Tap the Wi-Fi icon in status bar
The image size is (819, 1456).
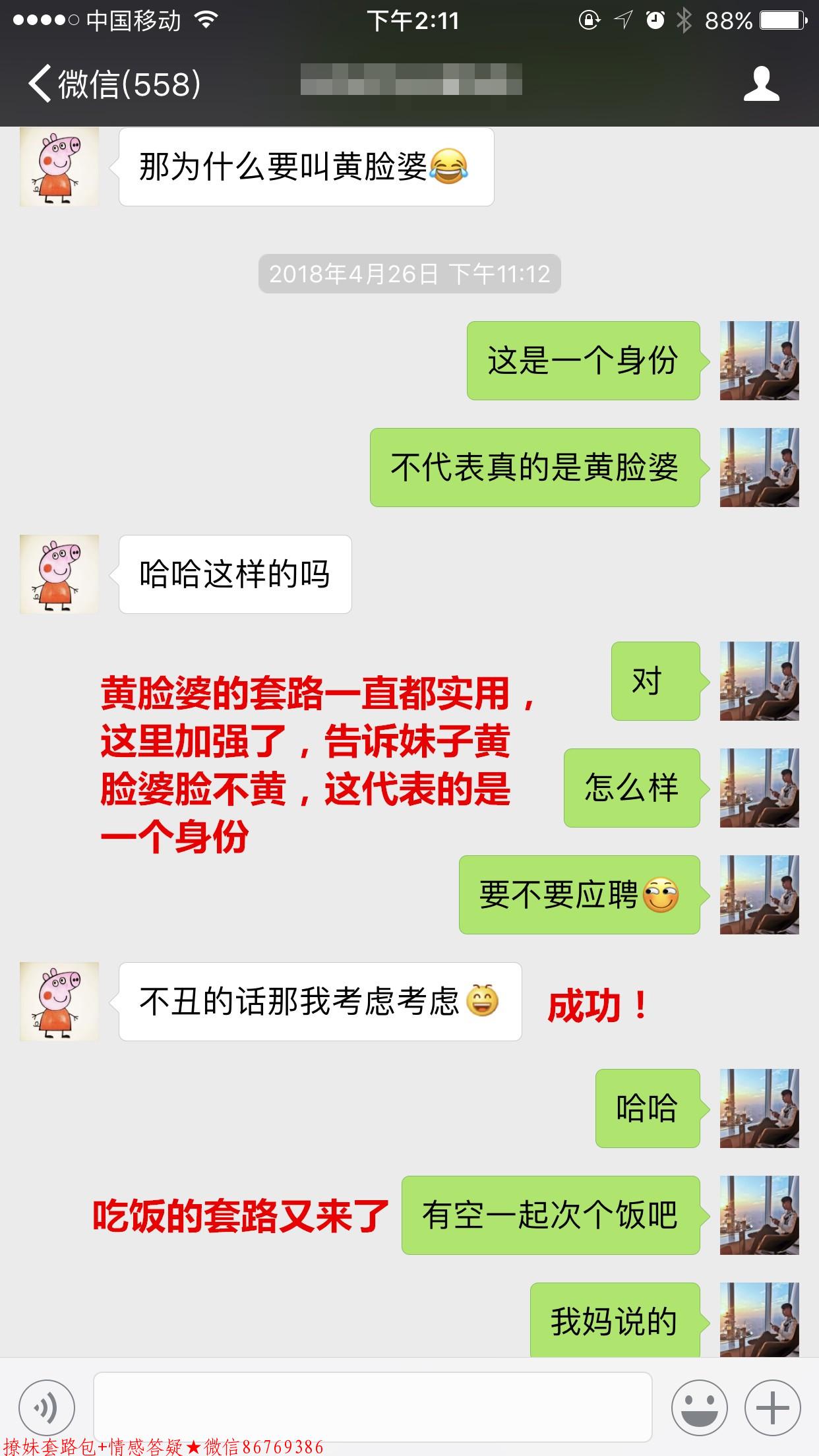tap(205, 20)
